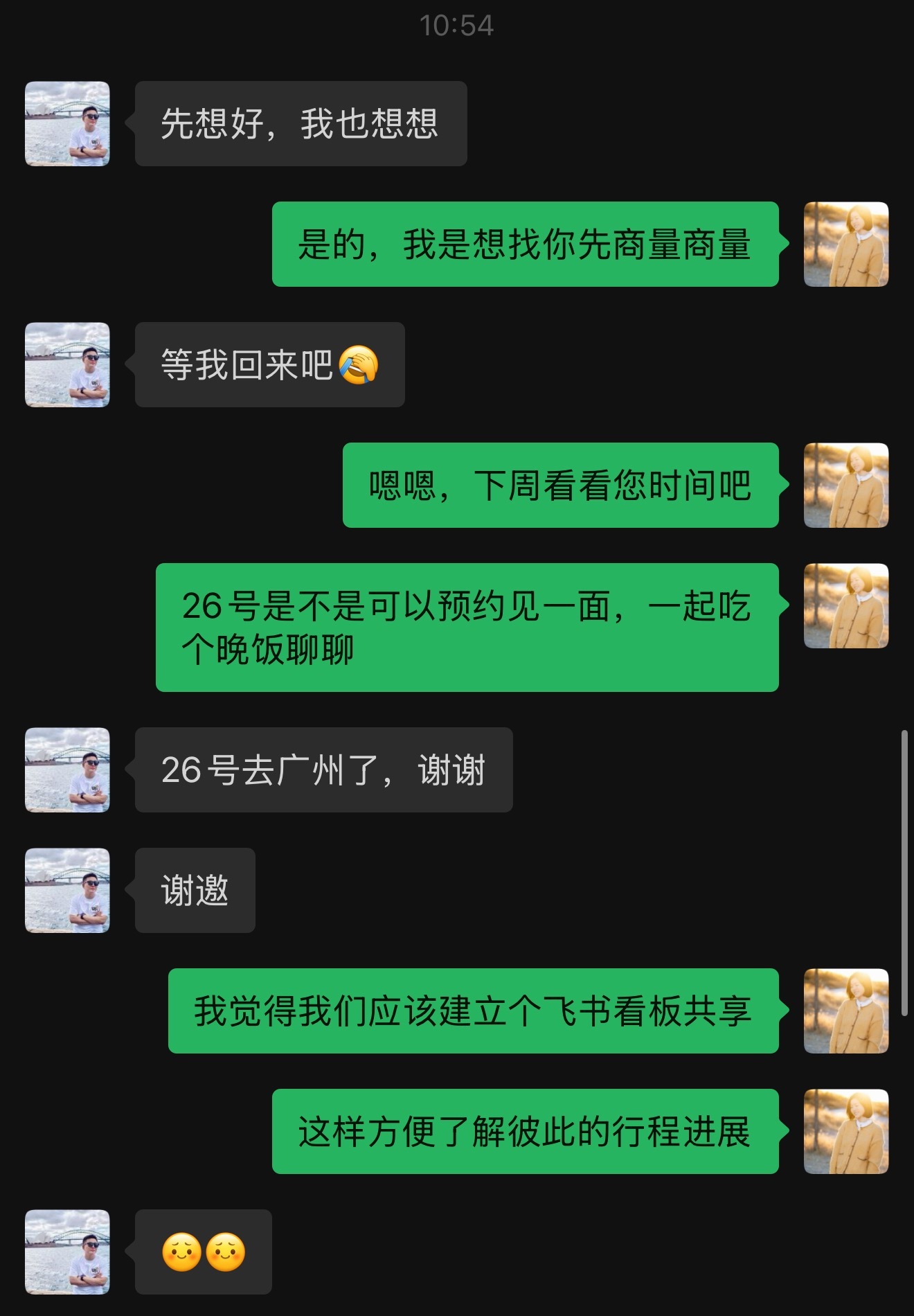Tap the man's avatar beside "先想好，我也想想"
Image resolution: width=914 pixels, height=1316 pixels.
[67, 125]
